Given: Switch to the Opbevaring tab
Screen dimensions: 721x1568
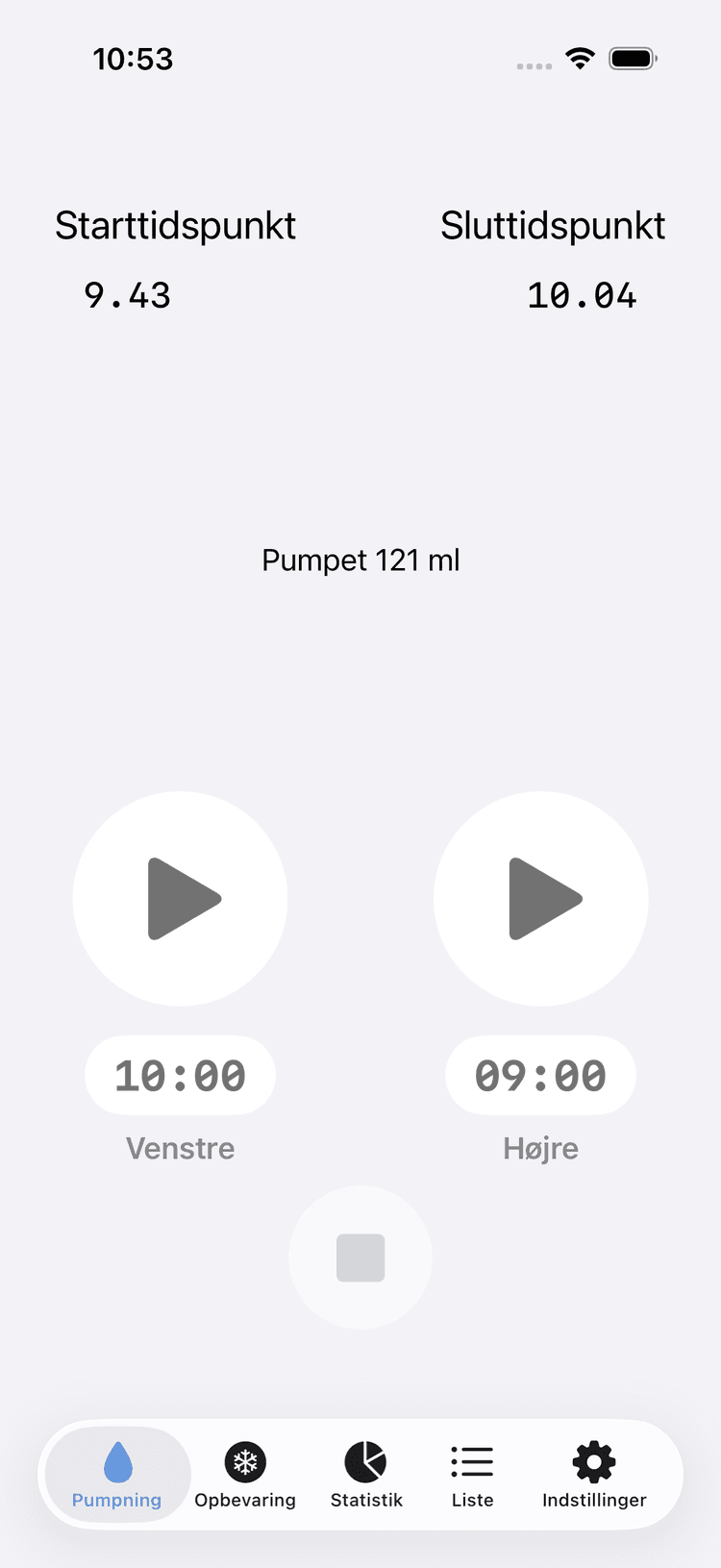Looking at the screenshot, I should click(x=246, y=1471).
